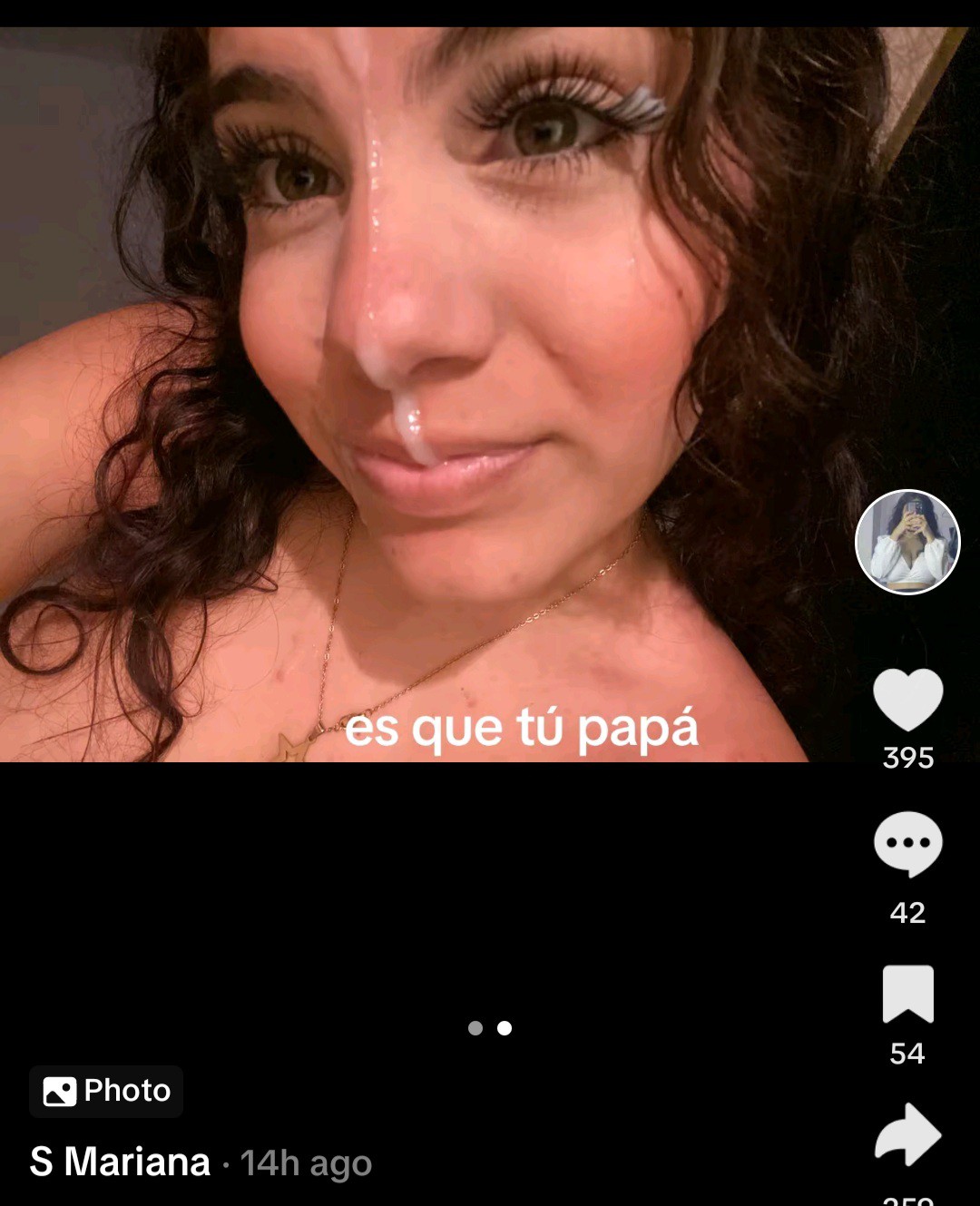The width and height of the screenshot is (980, 1206).
Task: Open the comments on this post
Action: pyautogui.click(x=907, y=844)
